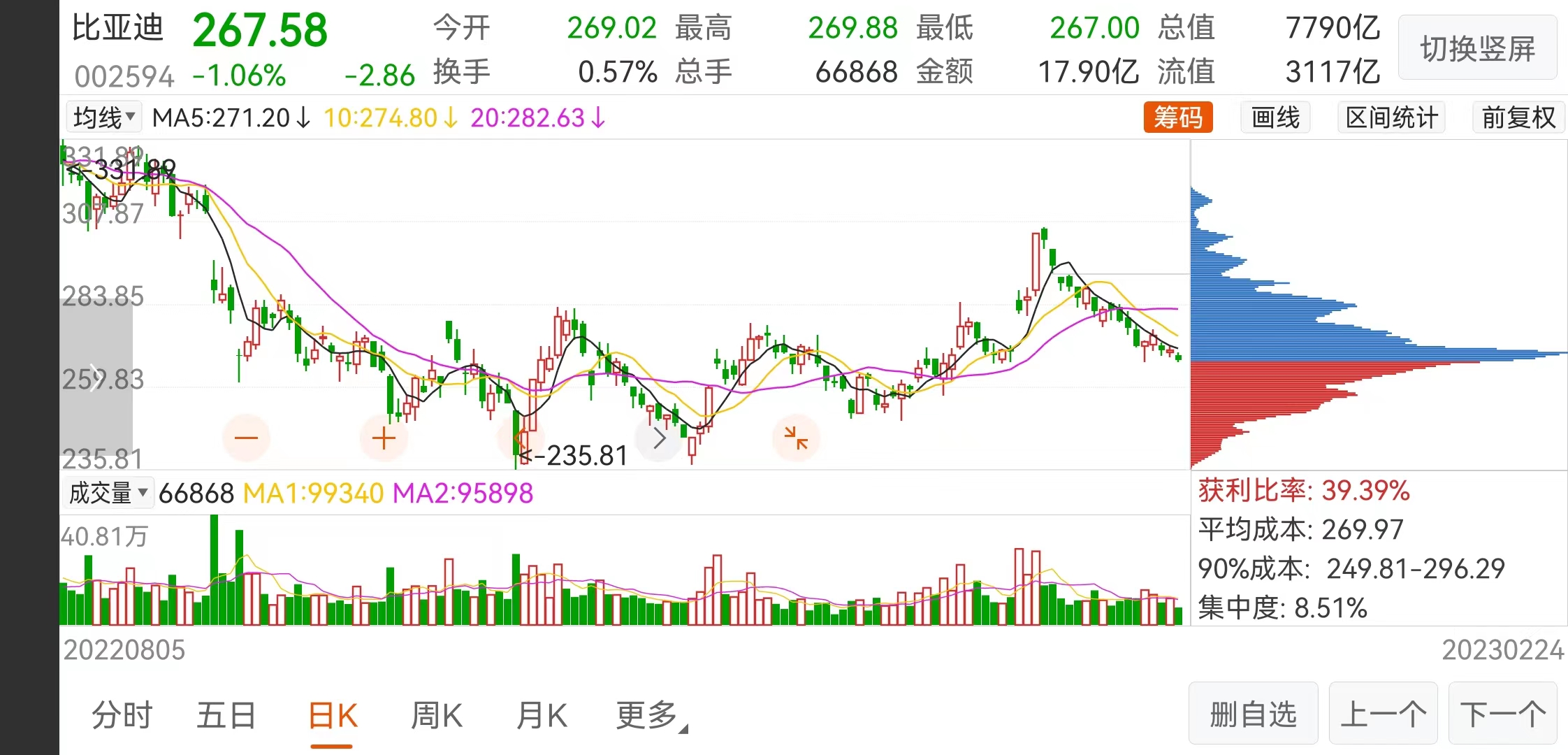The height and width of the screenshot is (755, 1568).
Task: View the 周K weekly chart
Action: tap(437, 715)
